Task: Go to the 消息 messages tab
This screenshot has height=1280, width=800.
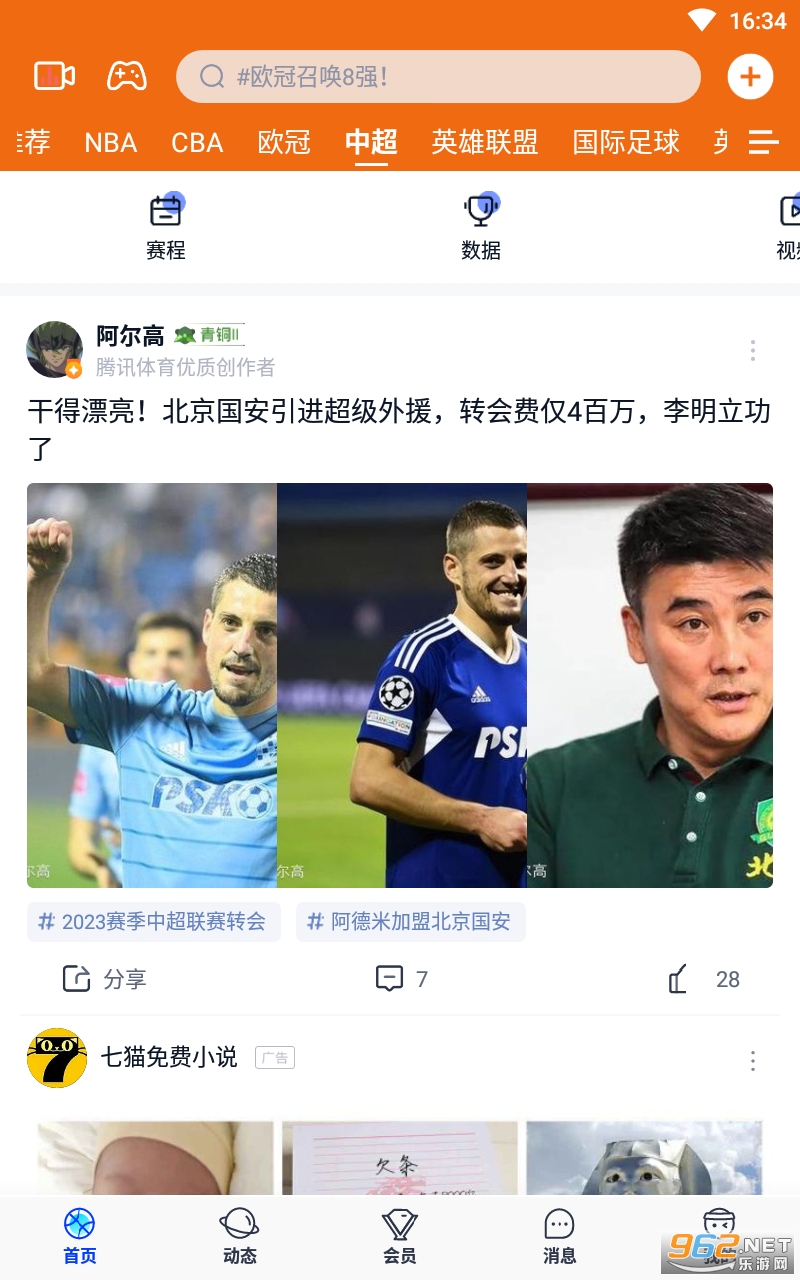Action: (x=559, y=1236)
